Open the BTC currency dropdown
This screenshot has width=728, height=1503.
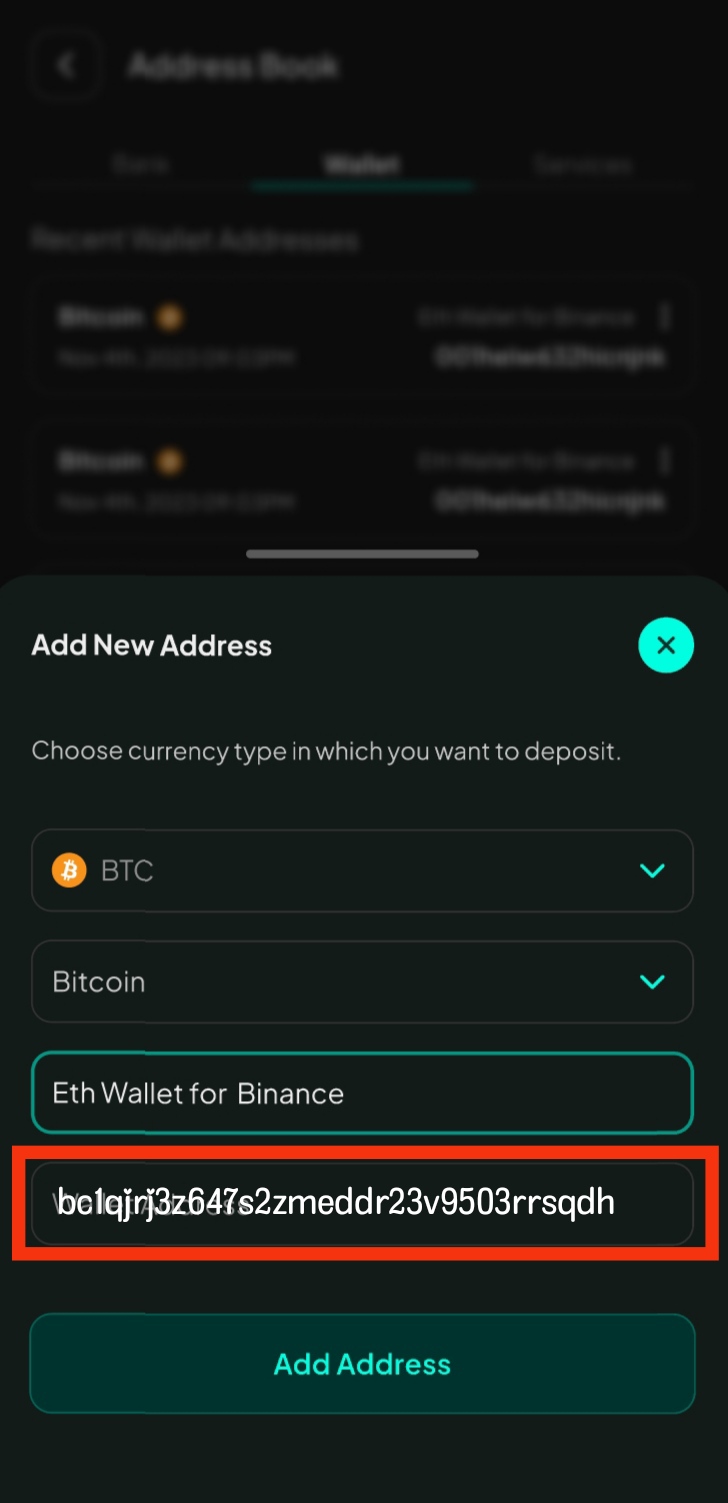[x=362, y=870]
